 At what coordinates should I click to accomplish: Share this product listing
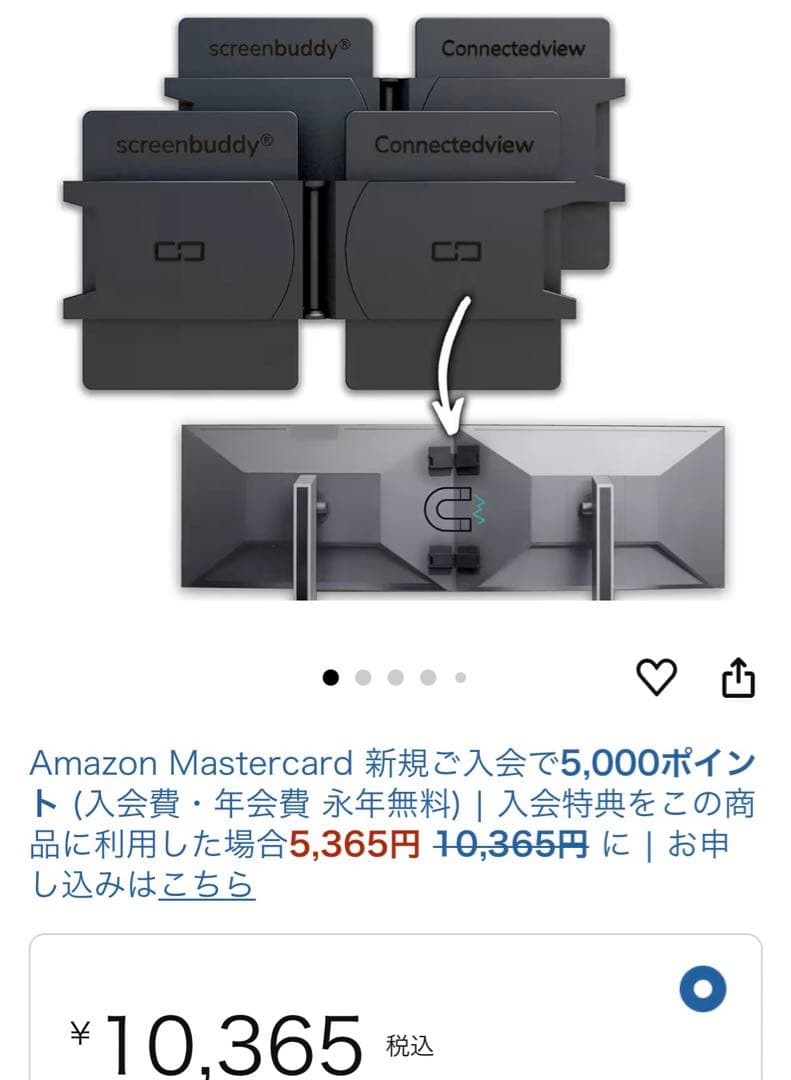click(738, 677)
